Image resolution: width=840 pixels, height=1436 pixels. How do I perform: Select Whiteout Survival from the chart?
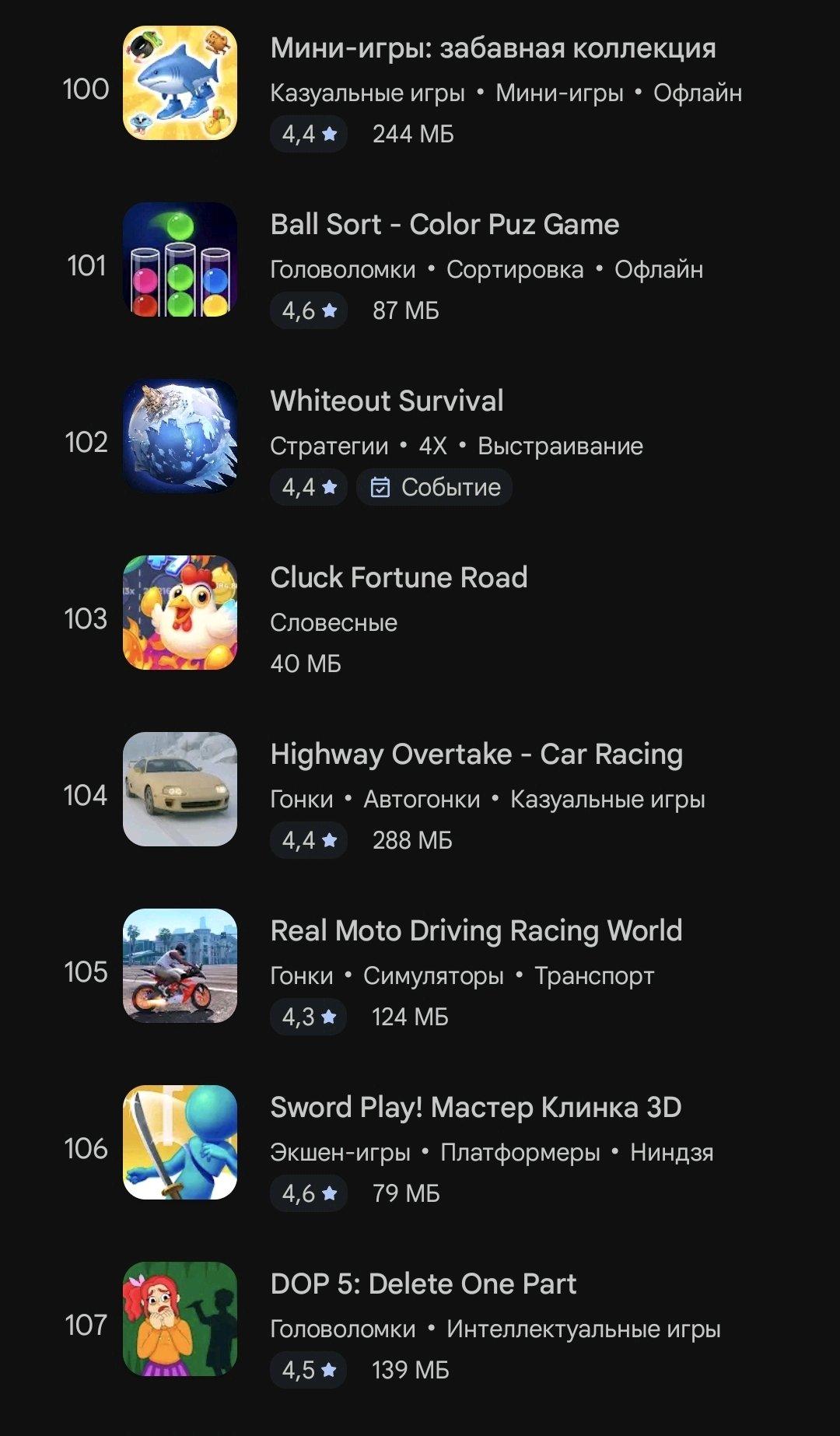[387, 401]
